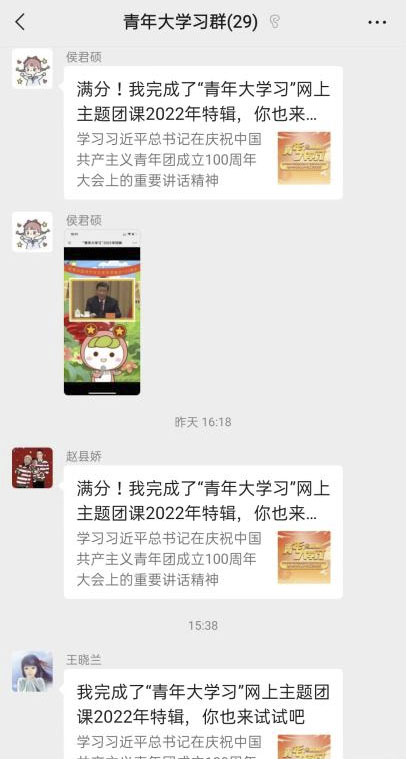Open 侯君硕's shared course link card
The width and height of the screenshot is (407, 760).
203,133
